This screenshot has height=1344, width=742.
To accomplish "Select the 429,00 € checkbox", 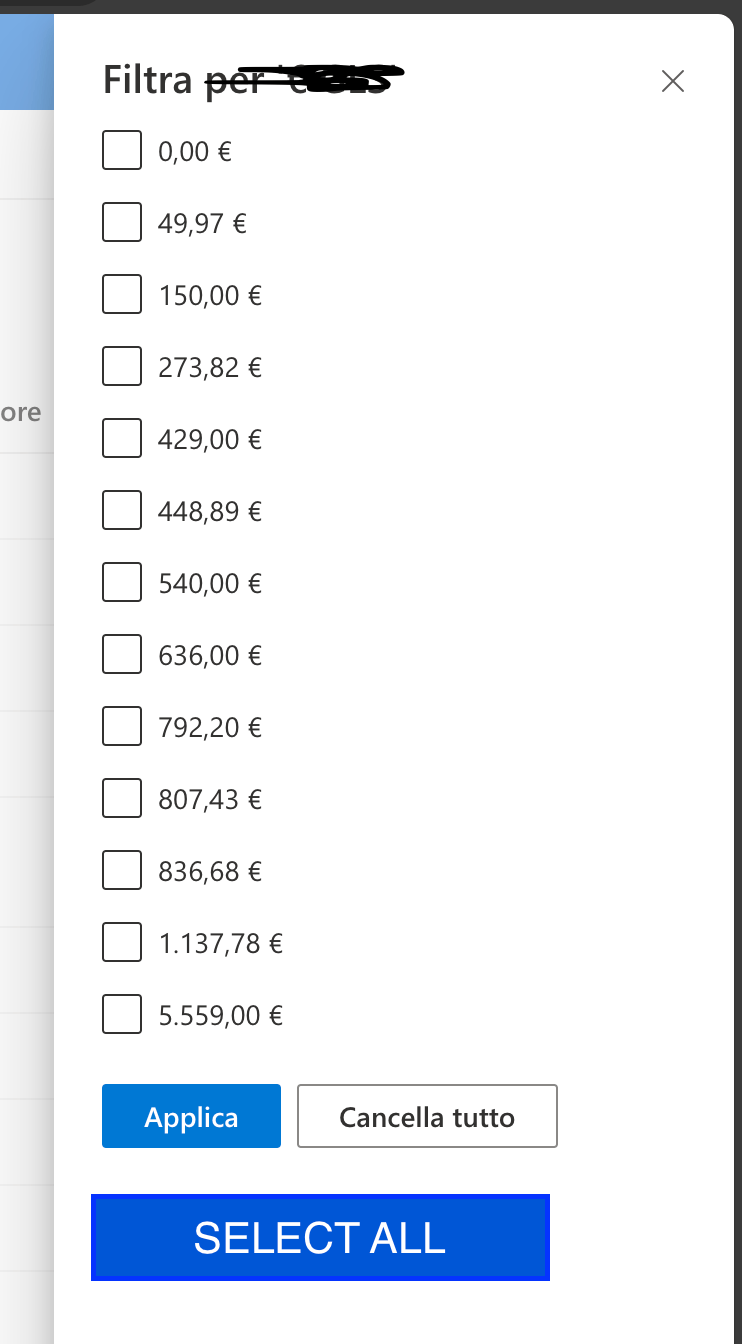I will point(122,439).
